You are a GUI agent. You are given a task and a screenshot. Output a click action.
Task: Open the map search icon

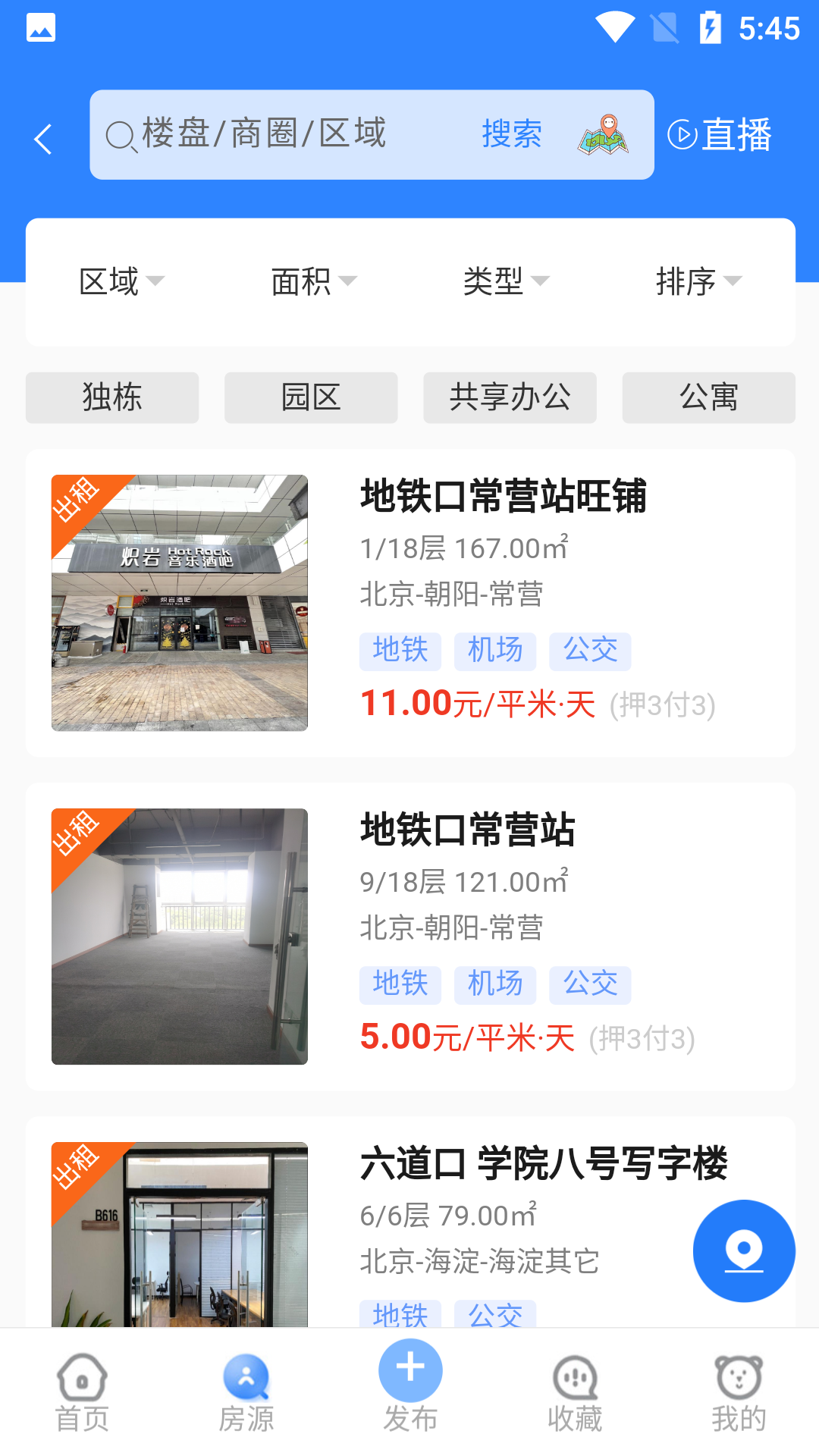tap(603, 136)
